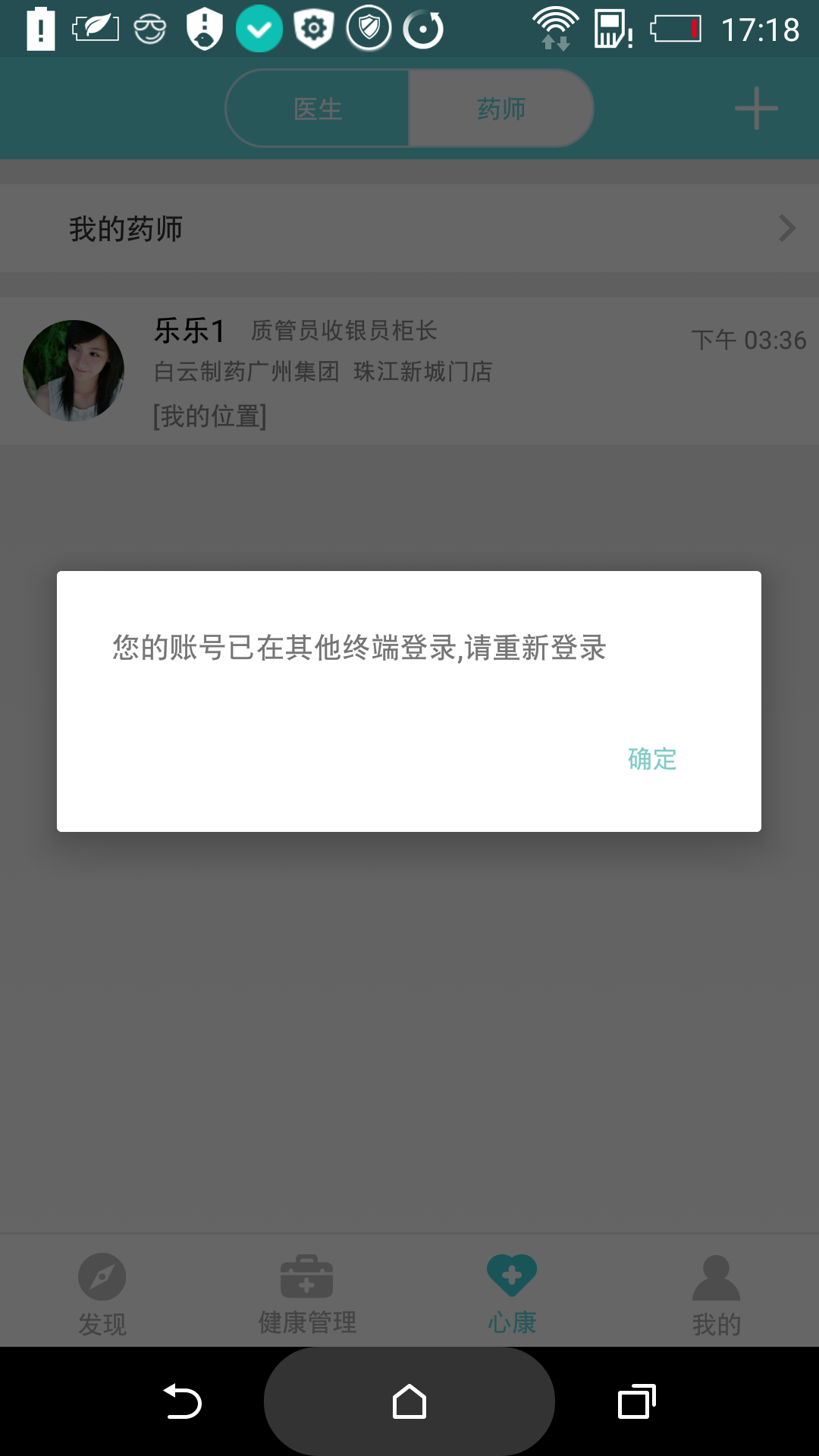Open the chat with 乐乐1
Image resolution: width=819 pixels, height=1456 pixels.
click(409, 371)
